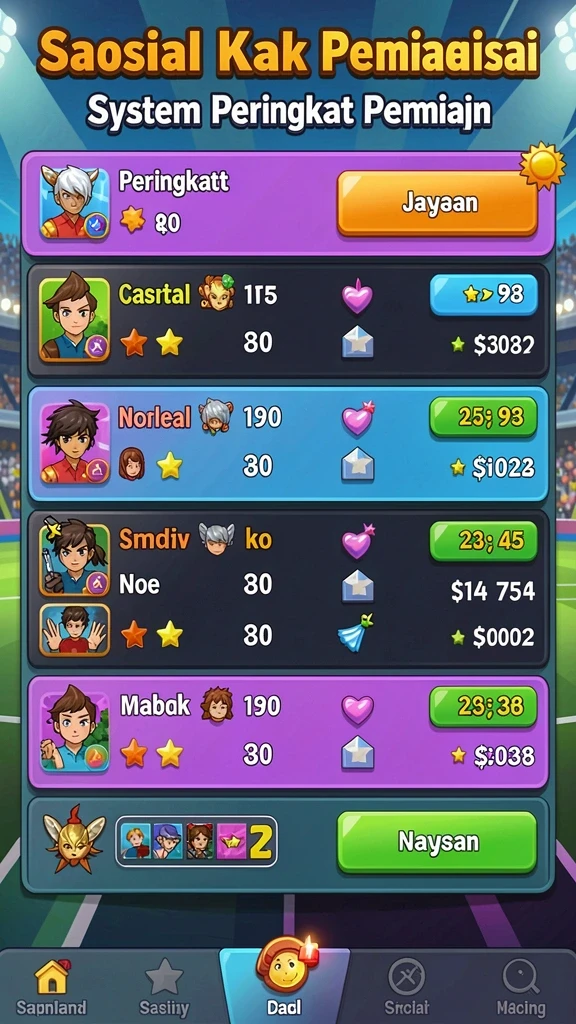Switch to the Sirciat tab
Screen dimensions: 576x1024
[407, 987]
